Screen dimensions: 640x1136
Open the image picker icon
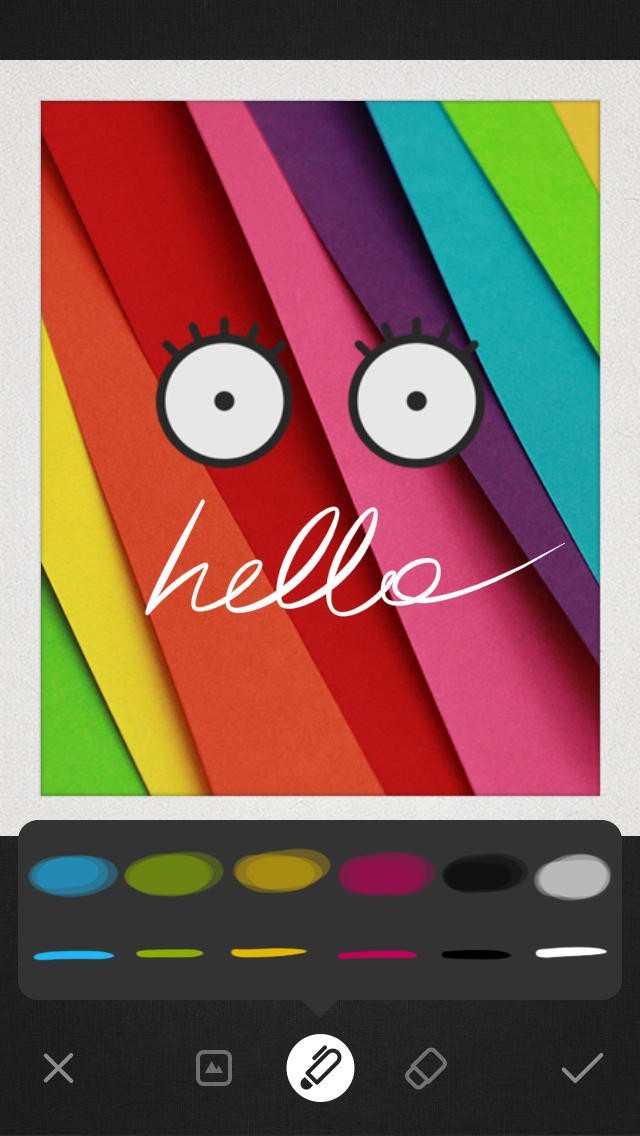click(214, 1068)
